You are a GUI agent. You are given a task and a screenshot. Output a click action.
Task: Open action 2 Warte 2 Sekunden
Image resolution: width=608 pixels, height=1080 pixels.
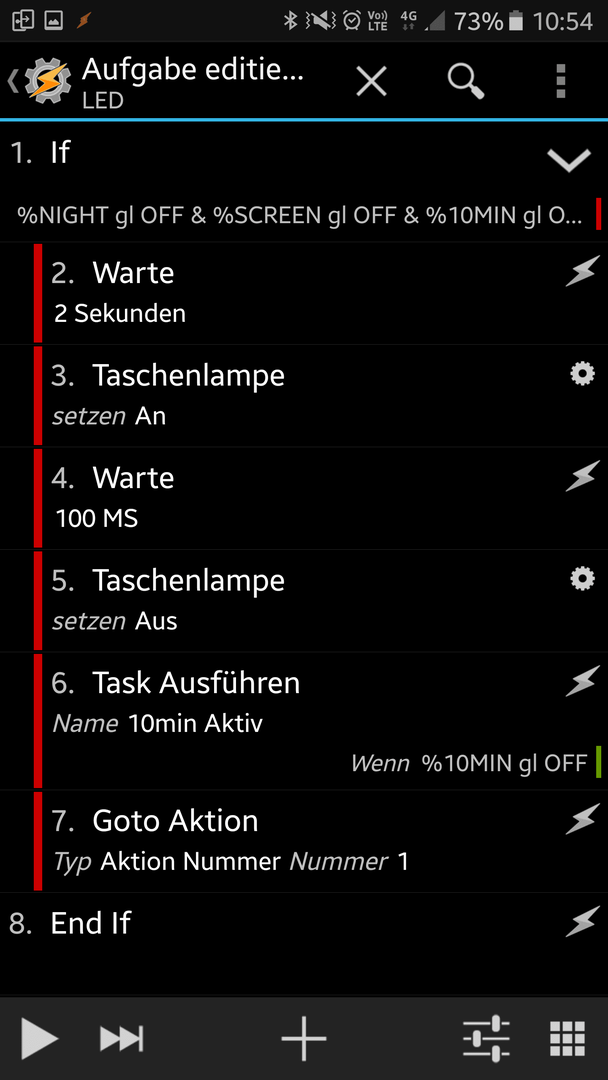[x=320, y=293]
